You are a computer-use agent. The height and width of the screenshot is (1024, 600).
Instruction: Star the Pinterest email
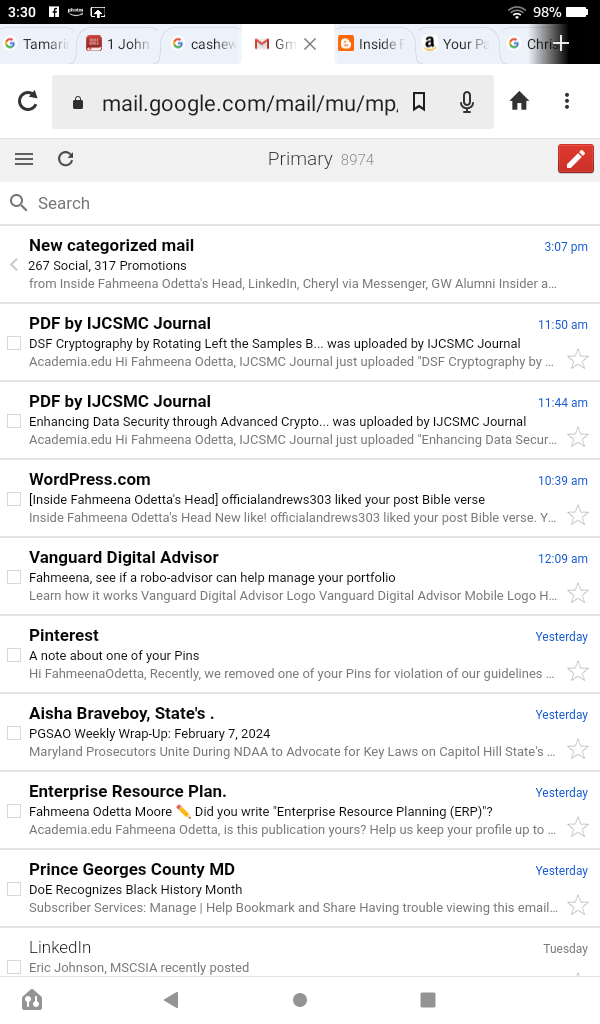coord(577,671)
